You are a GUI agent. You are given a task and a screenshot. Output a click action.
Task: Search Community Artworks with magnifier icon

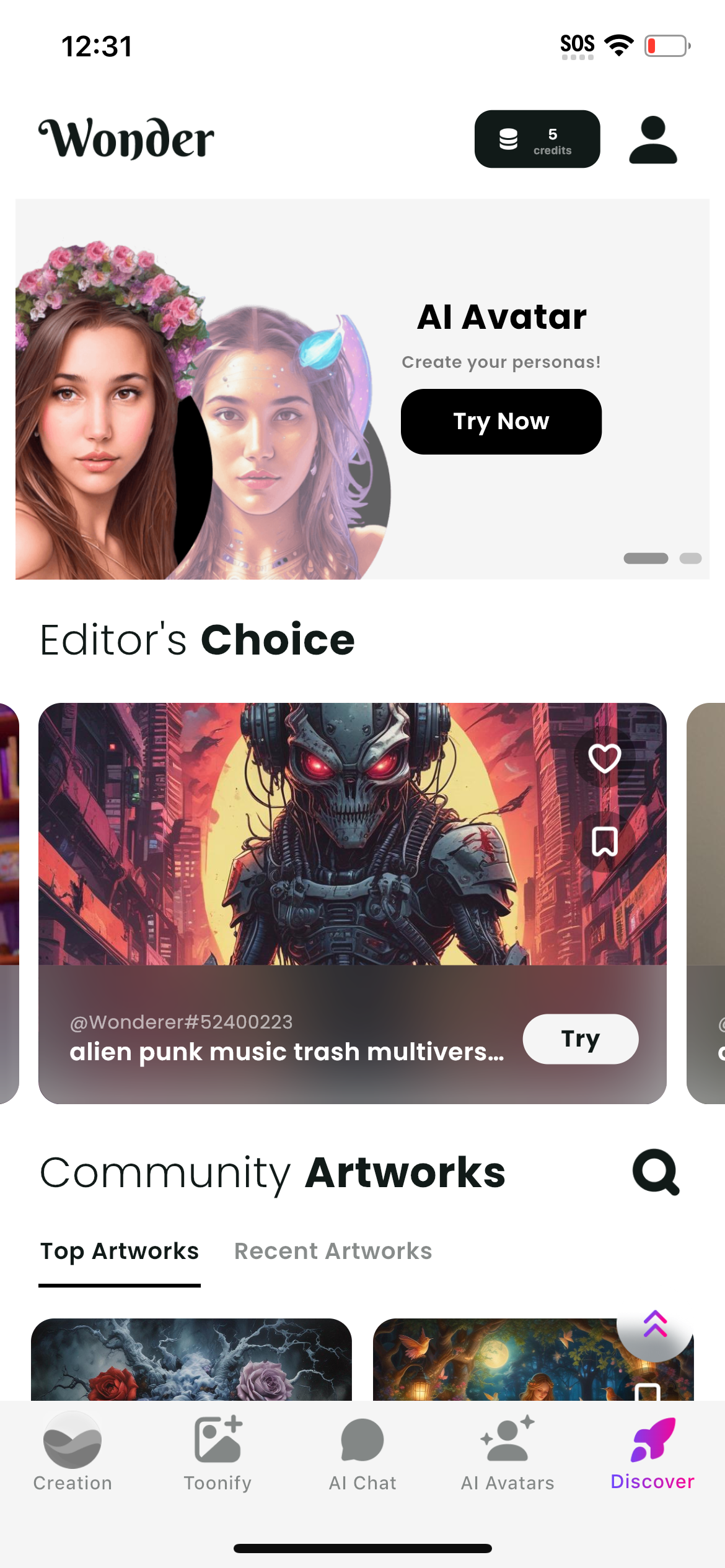656,1172
